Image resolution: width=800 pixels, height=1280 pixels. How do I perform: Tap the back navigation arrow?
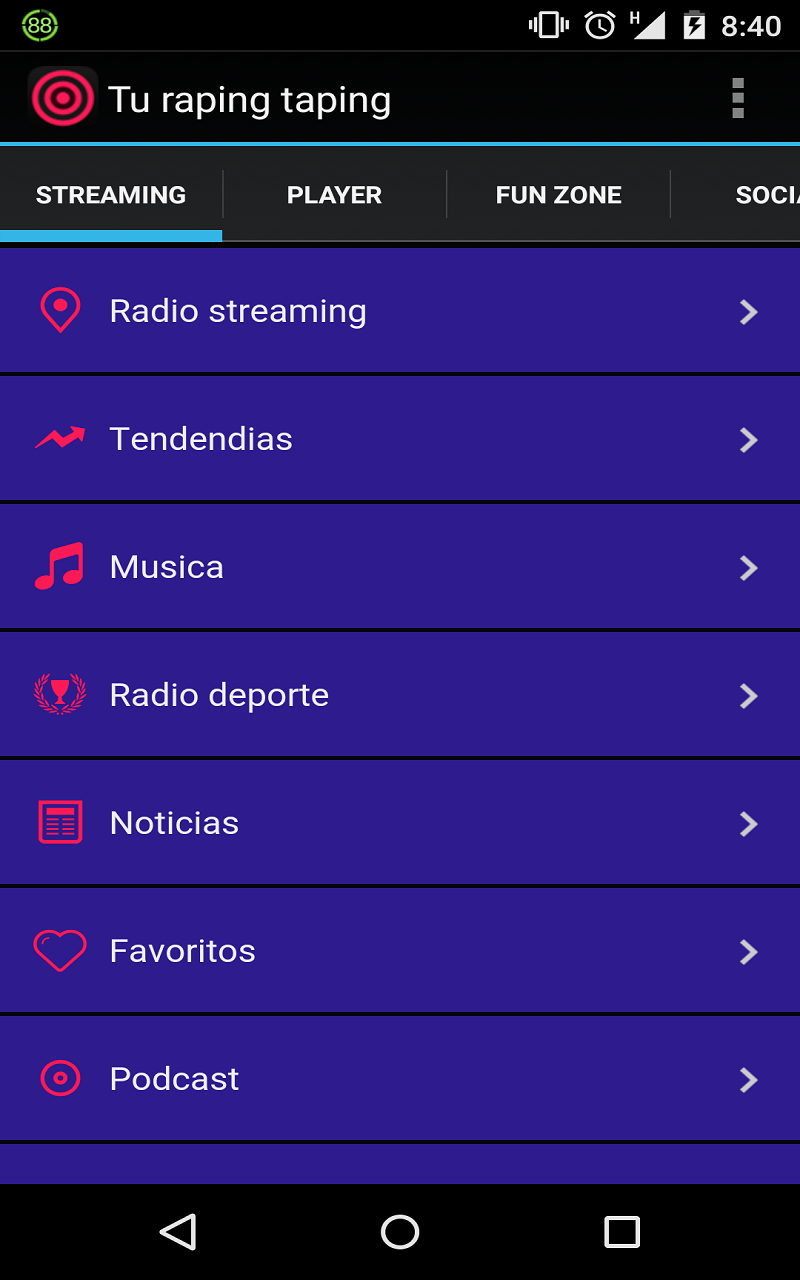tap(178, 1231)
